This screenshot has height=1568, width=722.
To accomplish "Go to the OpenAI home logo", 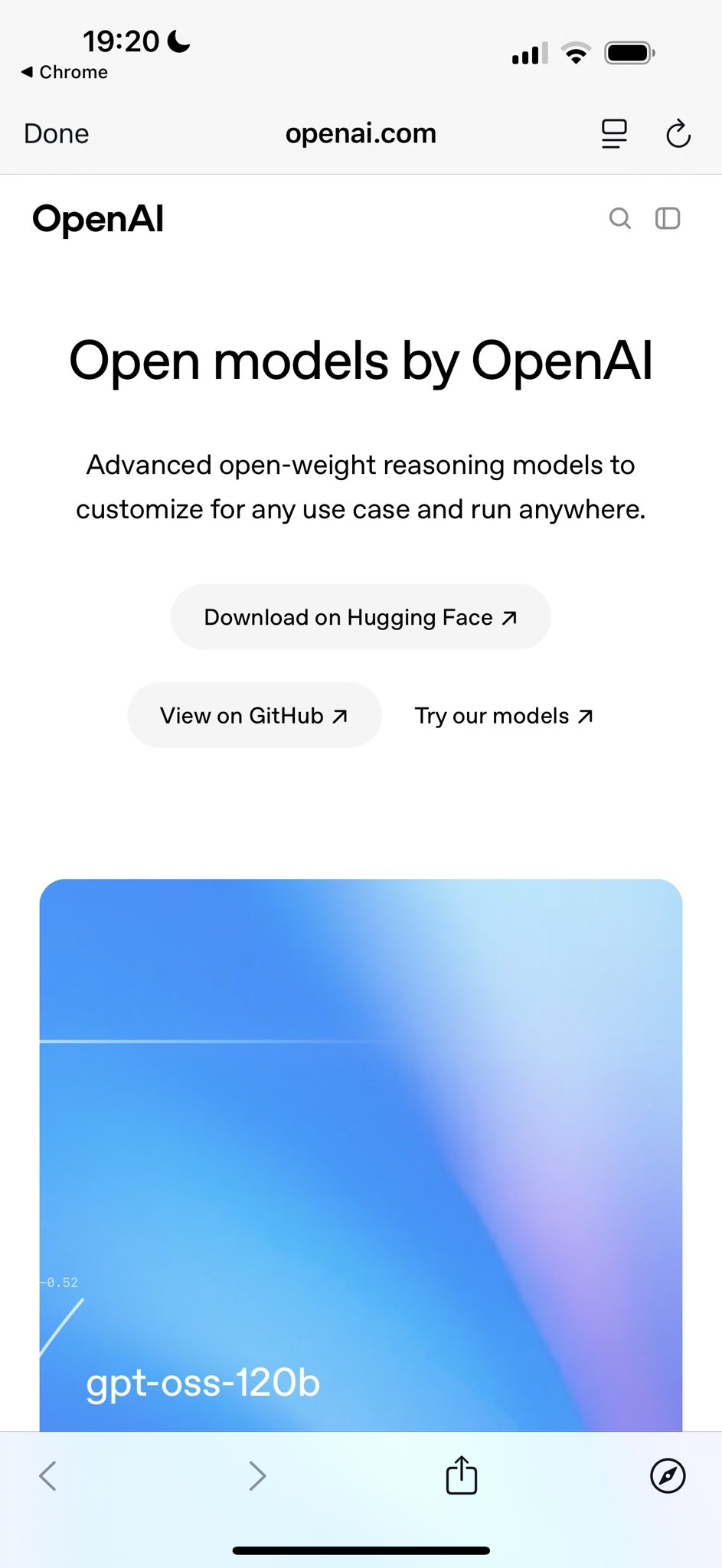I will 98,219.
